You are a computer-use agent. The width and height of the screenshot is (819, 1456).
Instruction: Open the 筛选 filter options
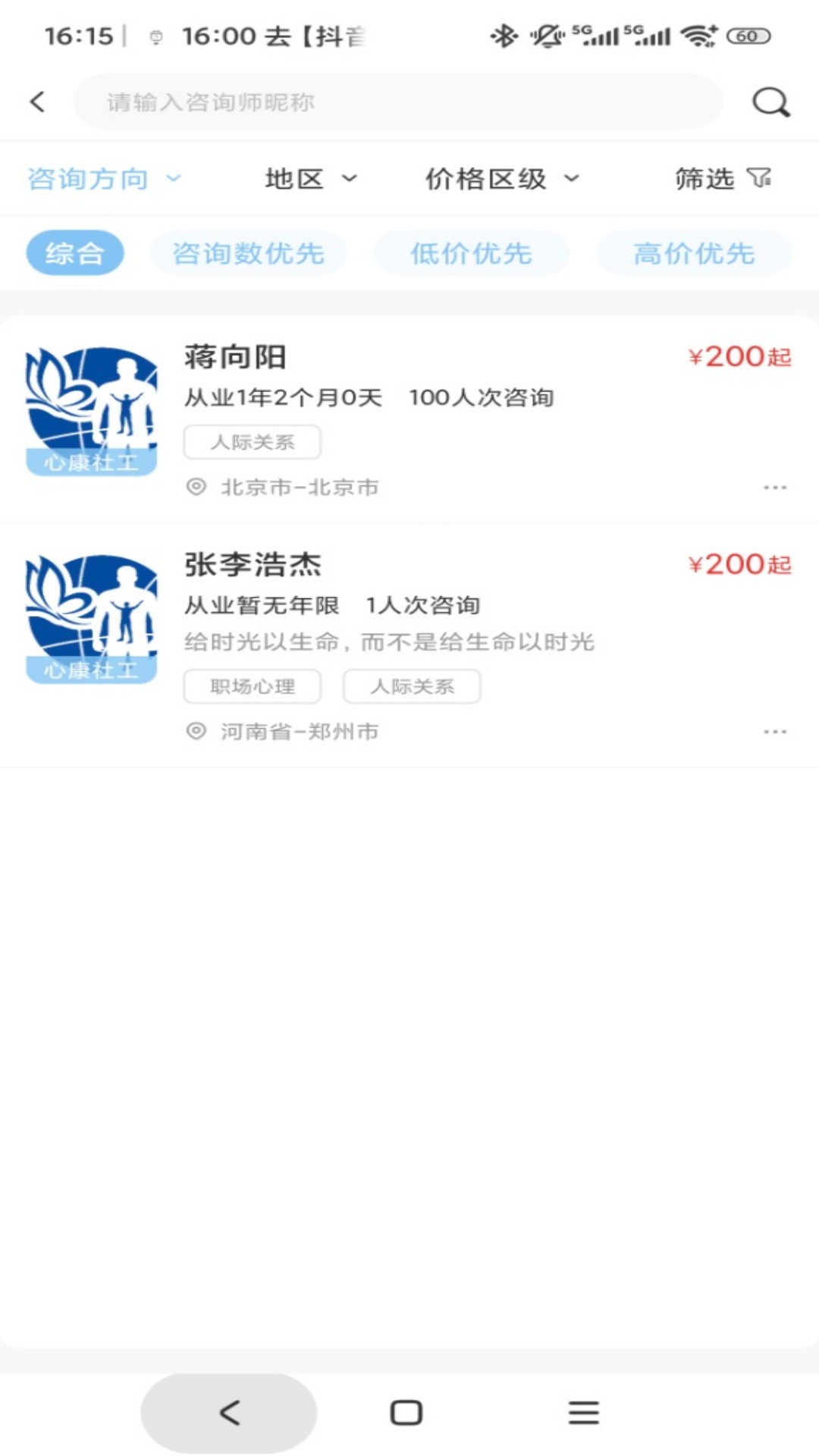[x=723, y=179]
